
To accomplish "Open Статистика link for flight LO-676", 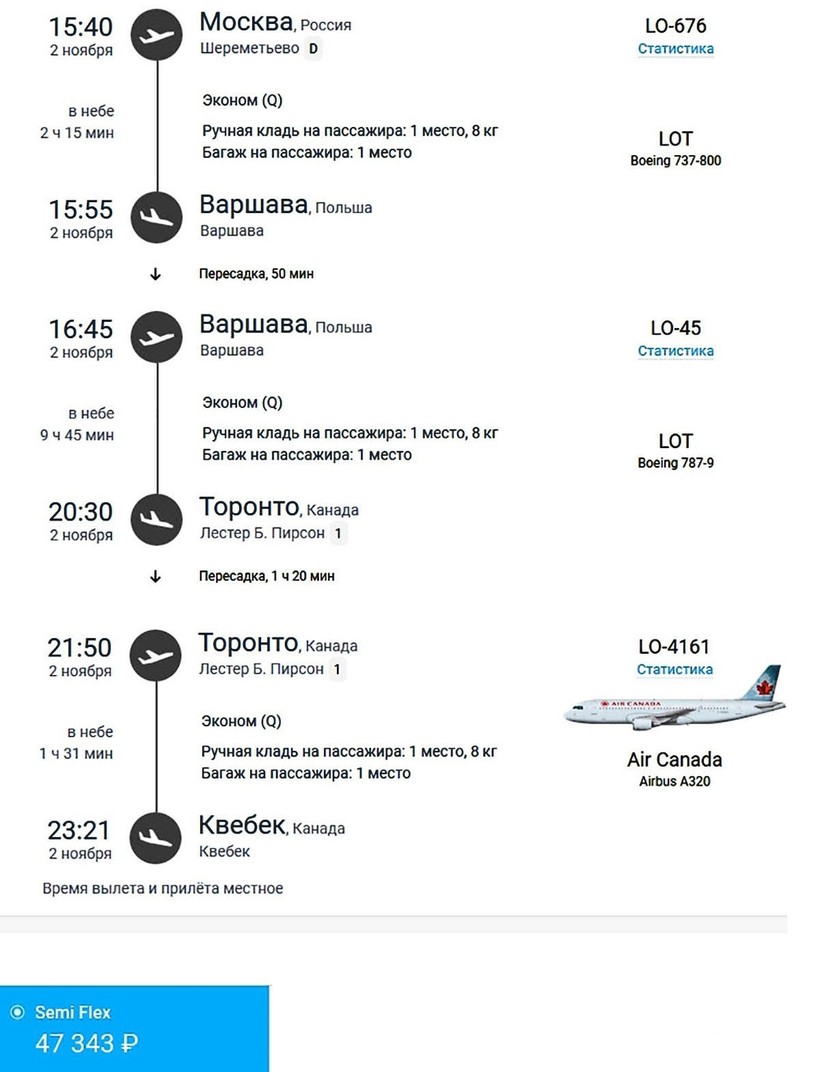I will 675,49.
